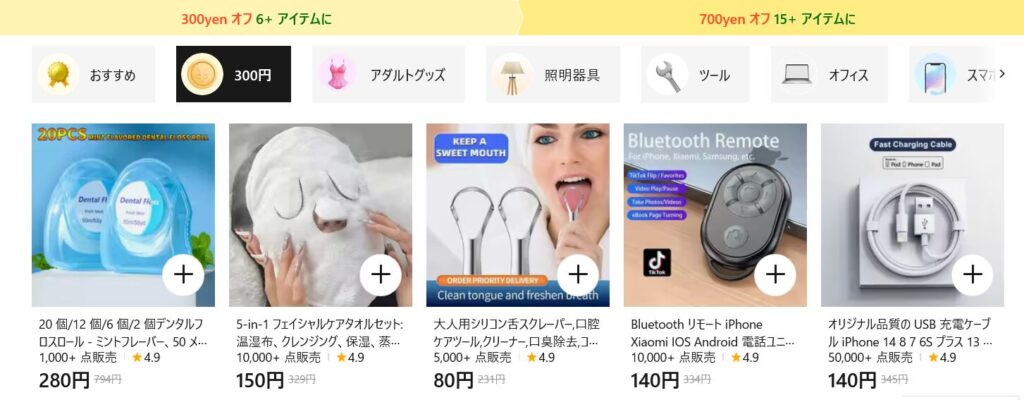Image resolution: width=1024 pixels, height=400 pixels.
Task: Select the 300円 category chip
Action: click(233, 75)
